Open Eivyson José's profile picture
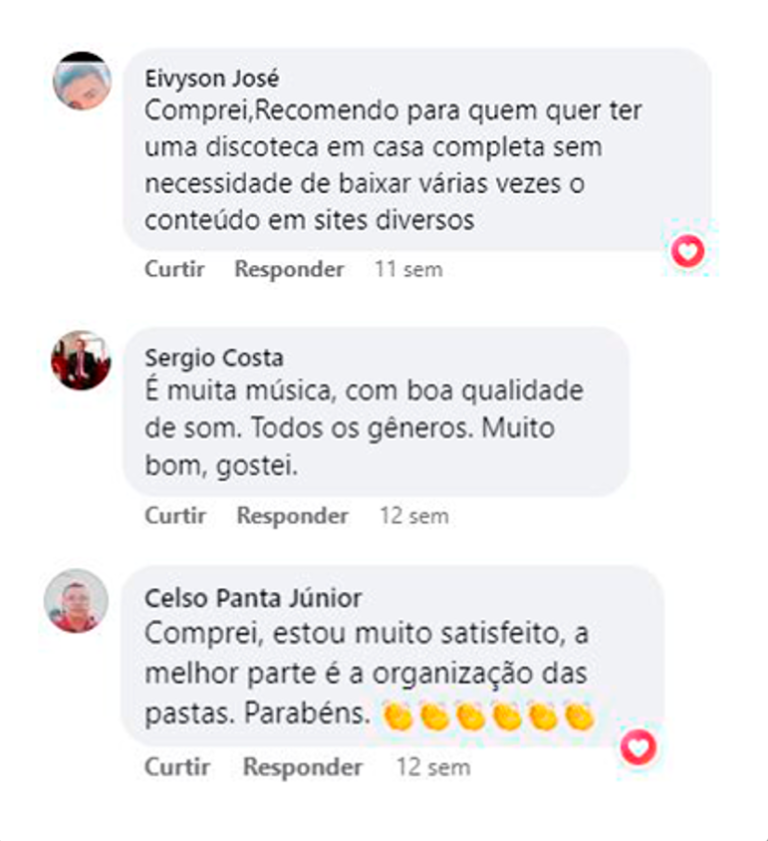This screenshot has width=768, height=841. click(x=83, y=78)
